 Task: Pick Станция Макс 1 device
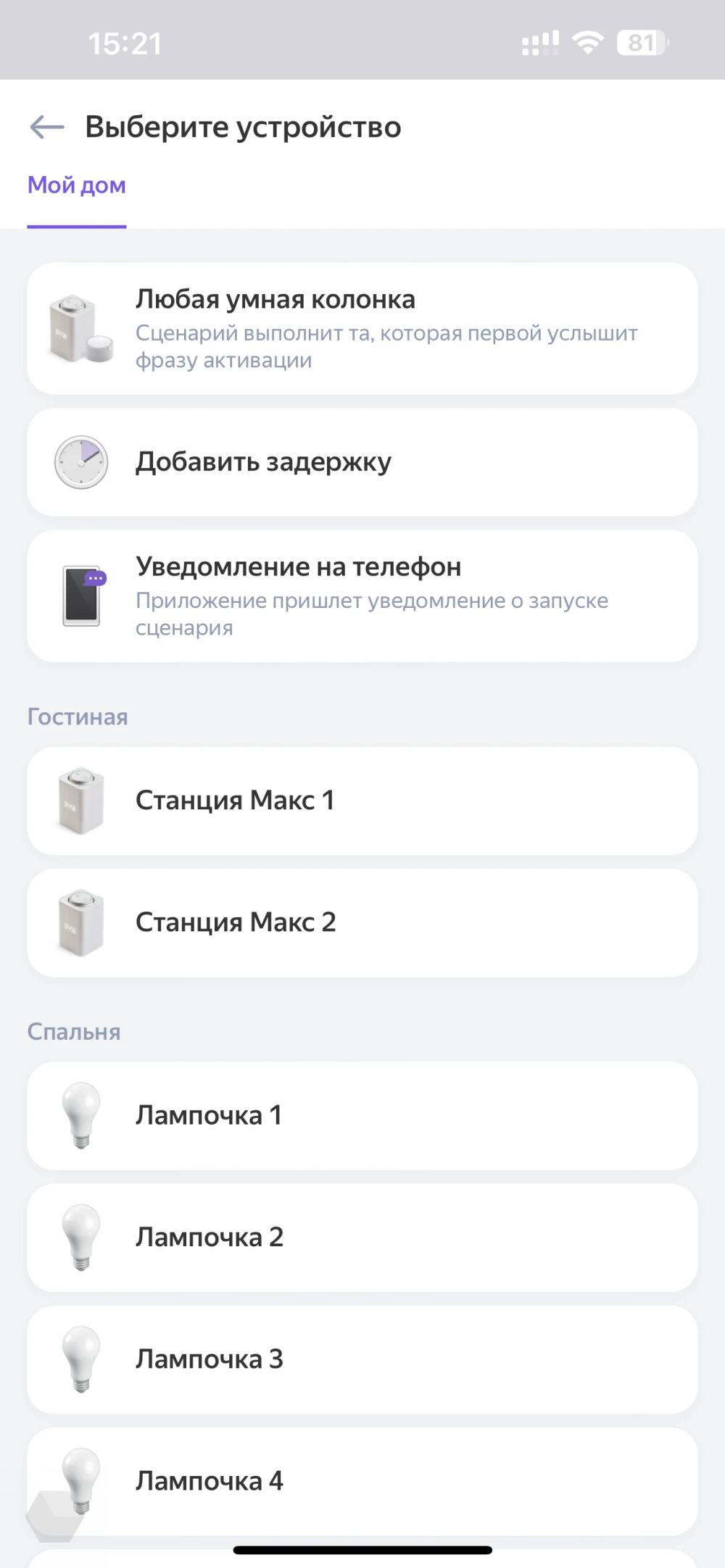(362, 801)
